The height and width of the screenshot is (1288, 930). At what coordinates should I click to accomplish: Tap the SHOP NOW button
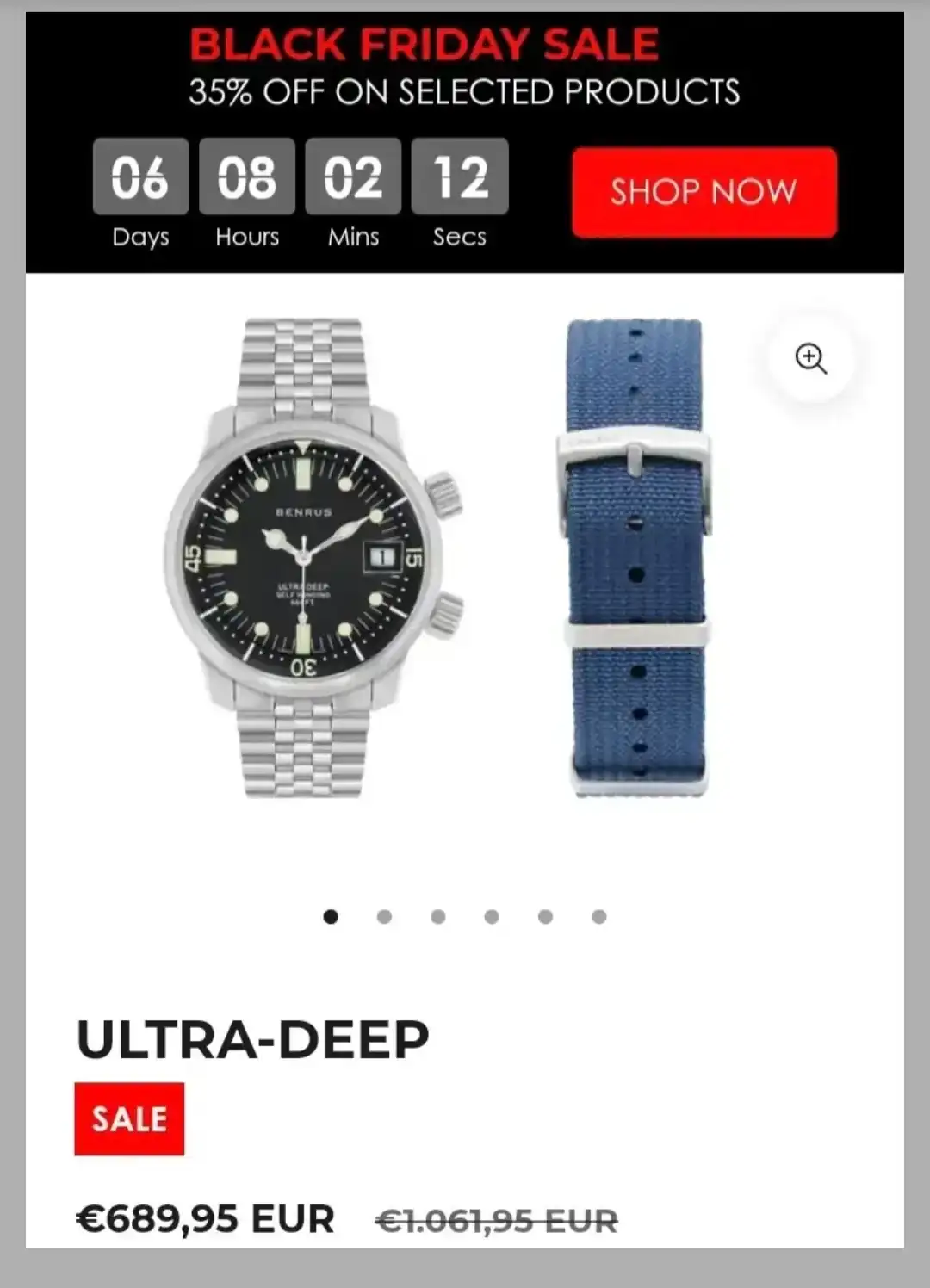point(704,192)
